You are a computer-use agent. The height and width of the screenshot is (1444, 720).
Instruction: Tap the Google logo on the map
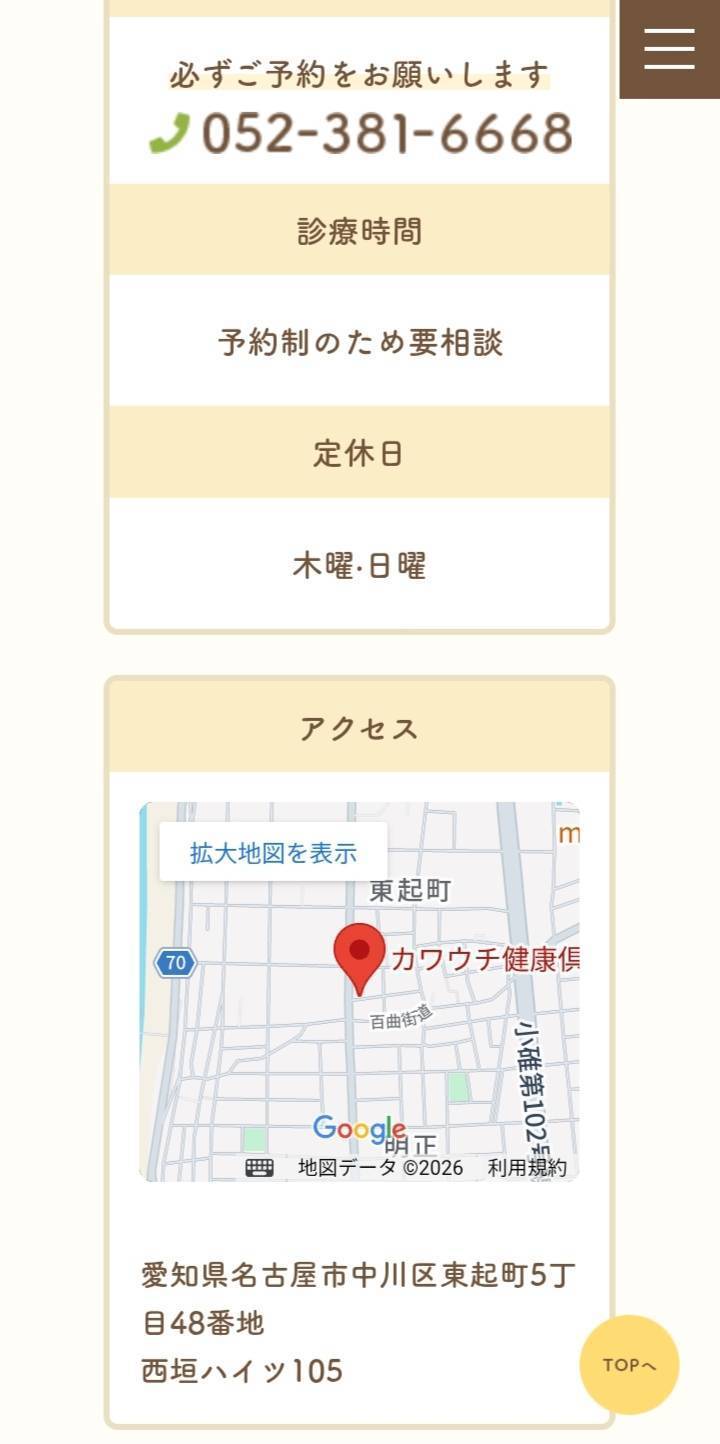pos(358,1130)
